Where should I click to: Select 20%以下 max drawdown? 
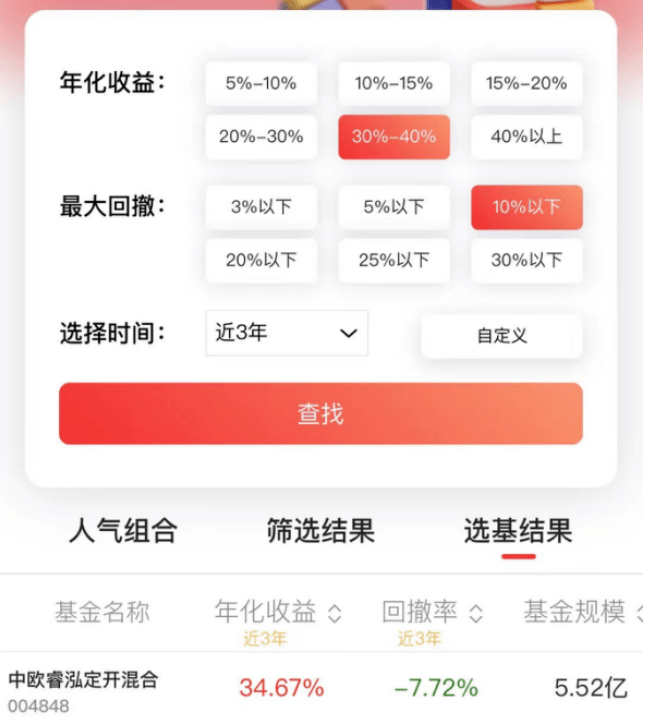pos(261,260)
